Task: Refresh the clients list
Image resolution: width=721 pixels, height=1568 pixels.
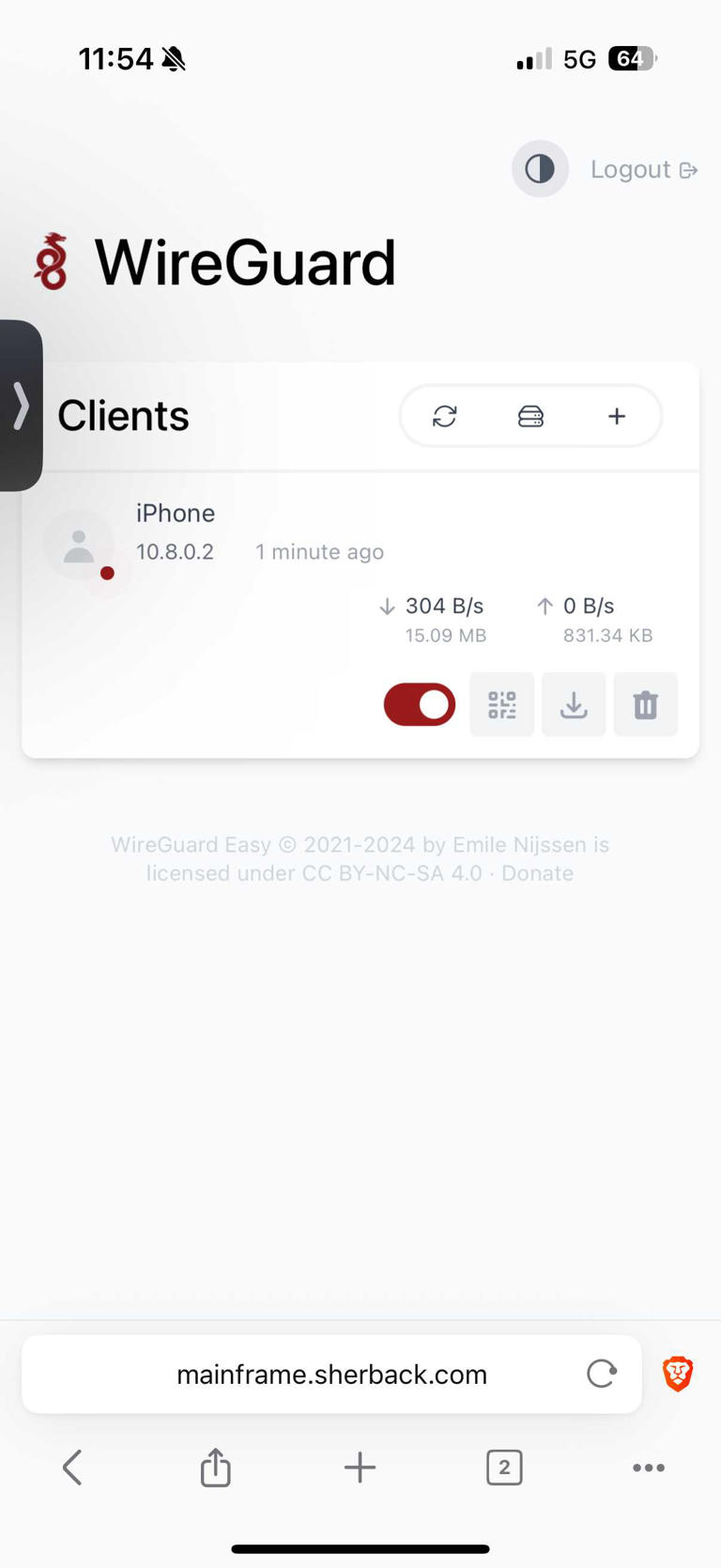Action: pos(444,416)
